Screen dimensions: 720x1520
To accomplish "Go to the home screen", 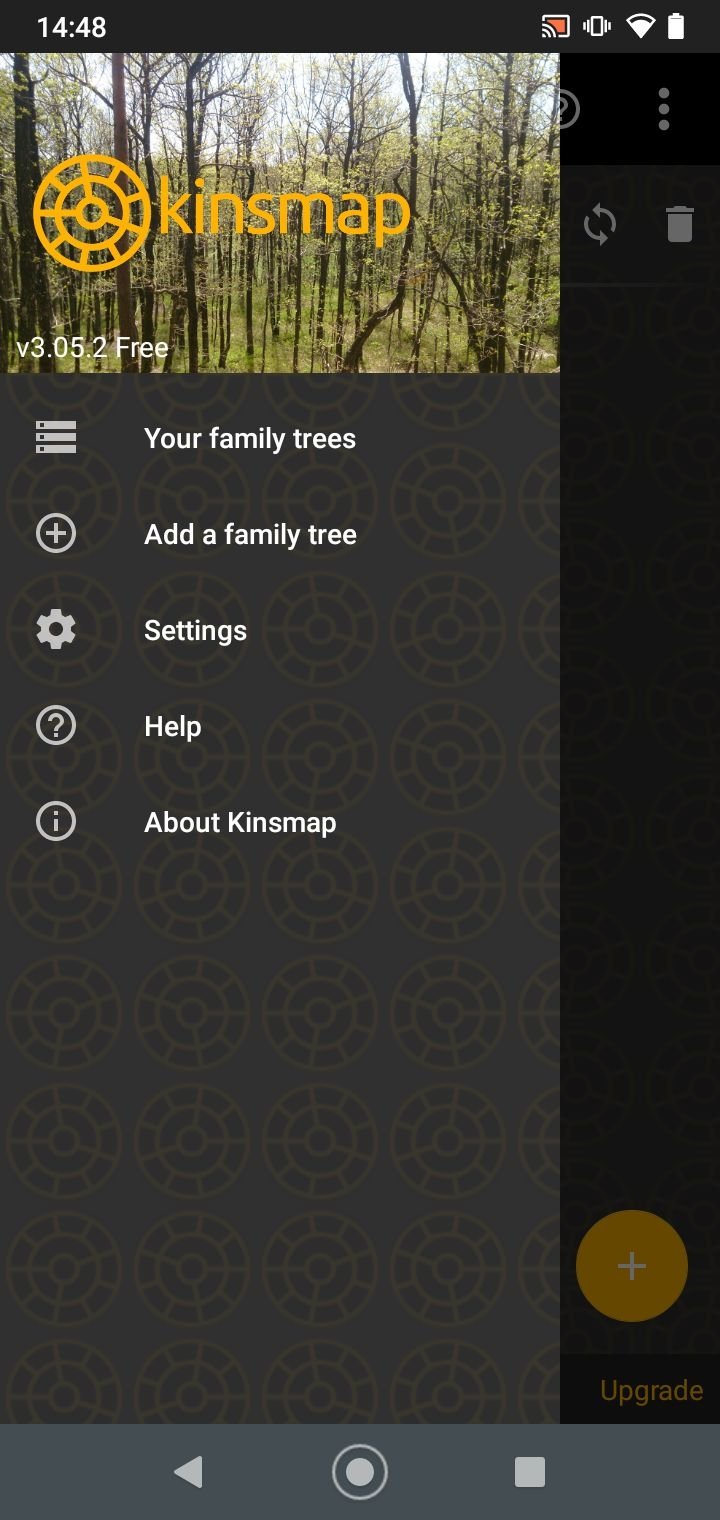I will [360, 1472].
